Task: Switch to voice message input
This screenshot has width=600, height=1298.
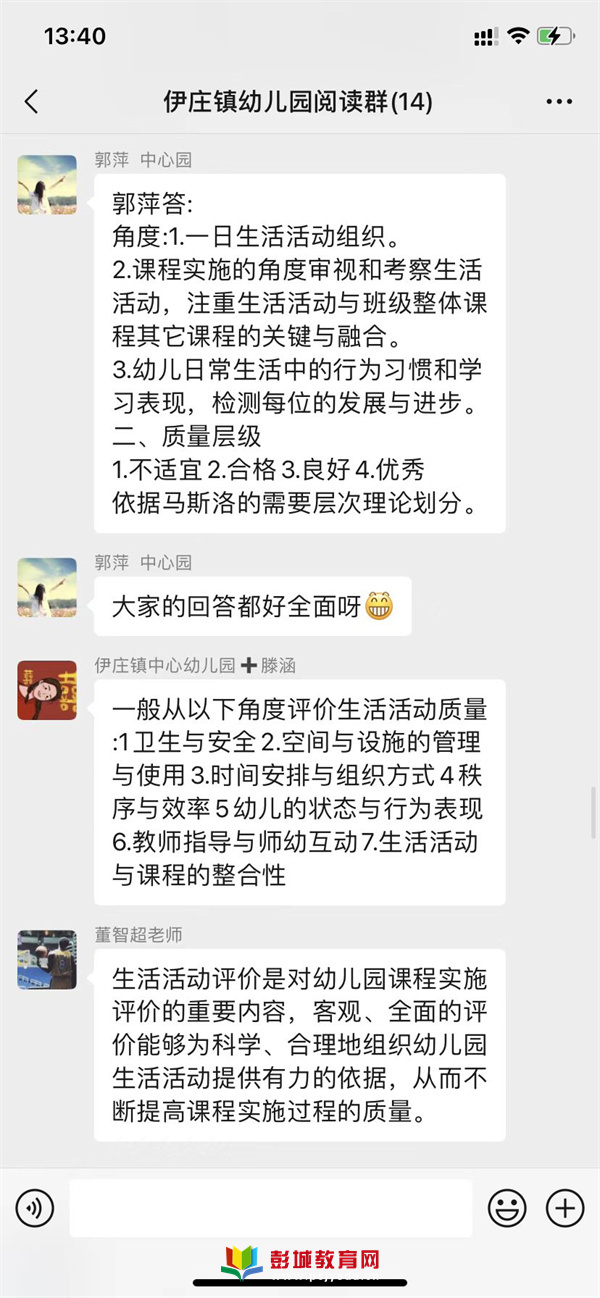Action: [x=35, y=1208]
